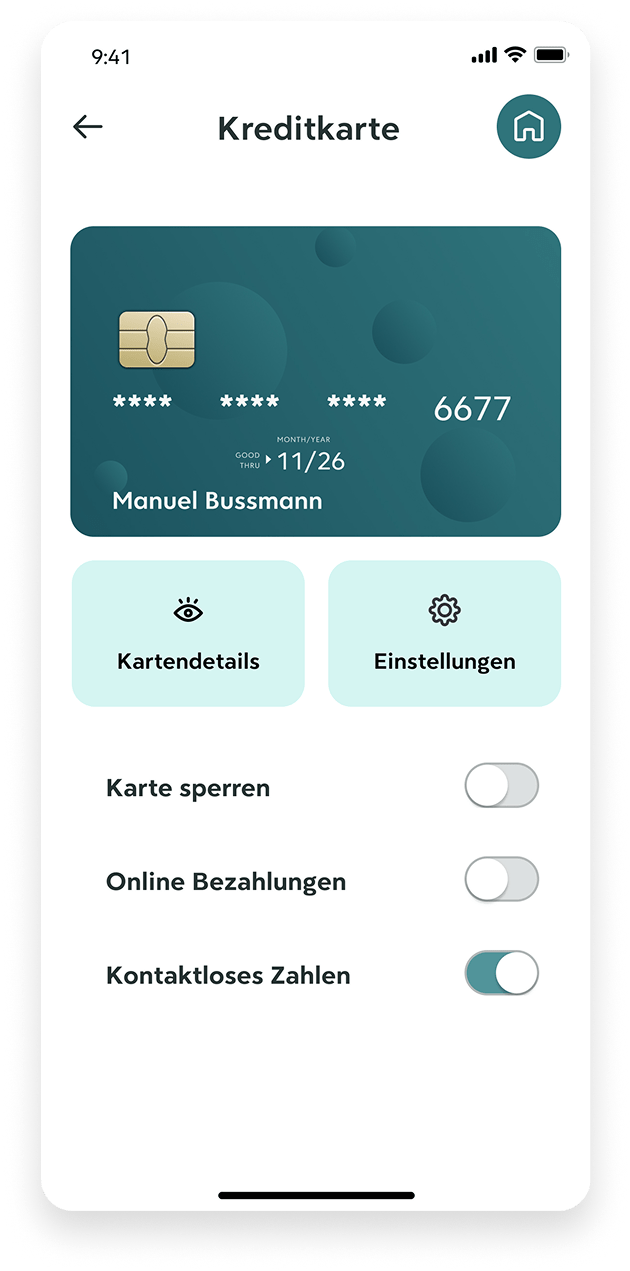The width and height of the screenshot is (630, 1271).
Task: Turn on Online Bezahlungen
Action: tap(501, 880)
